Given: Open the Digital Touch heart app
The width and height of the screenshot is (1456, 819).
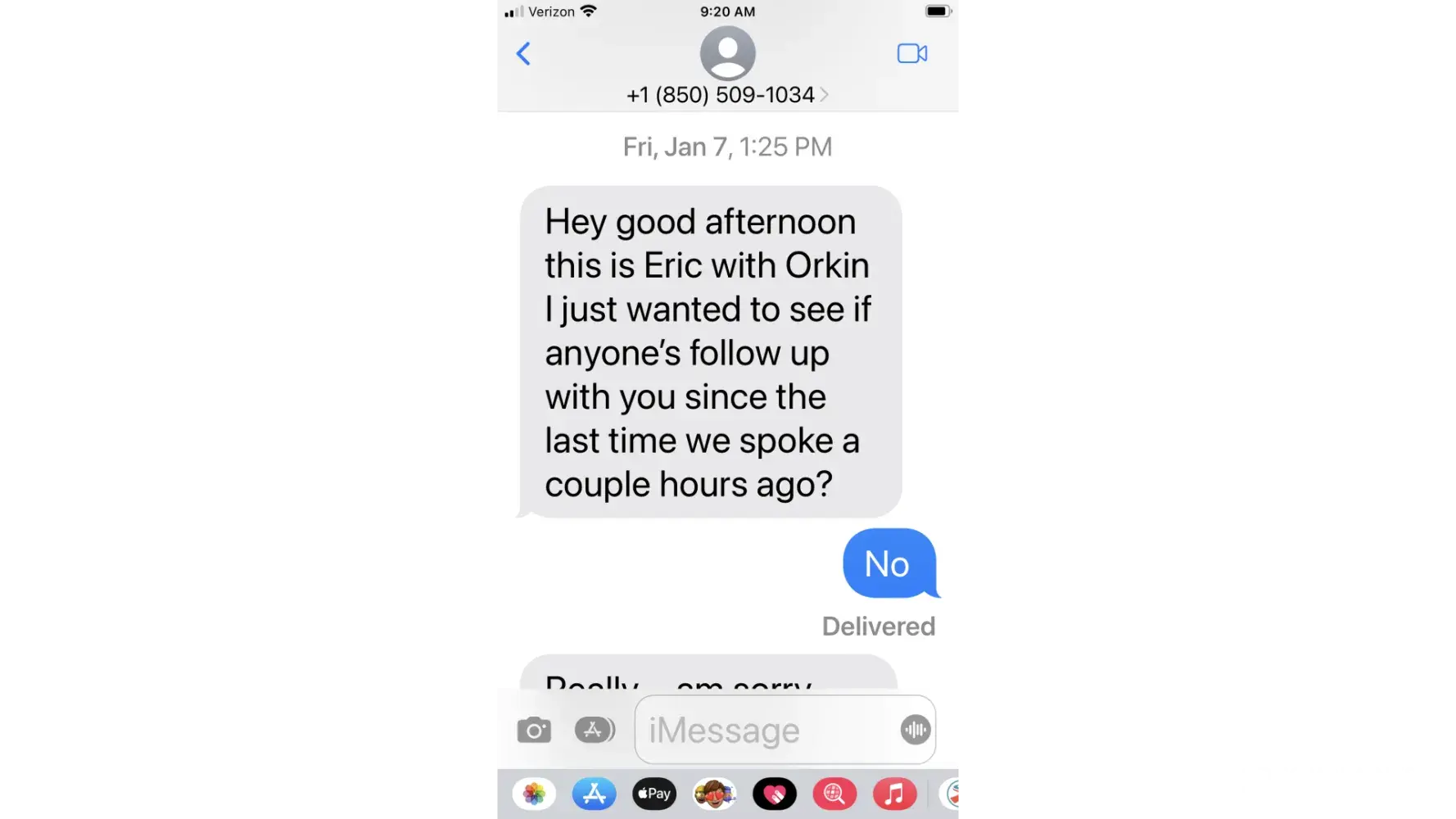Looking at the screenshot, I should coord(774,794).
